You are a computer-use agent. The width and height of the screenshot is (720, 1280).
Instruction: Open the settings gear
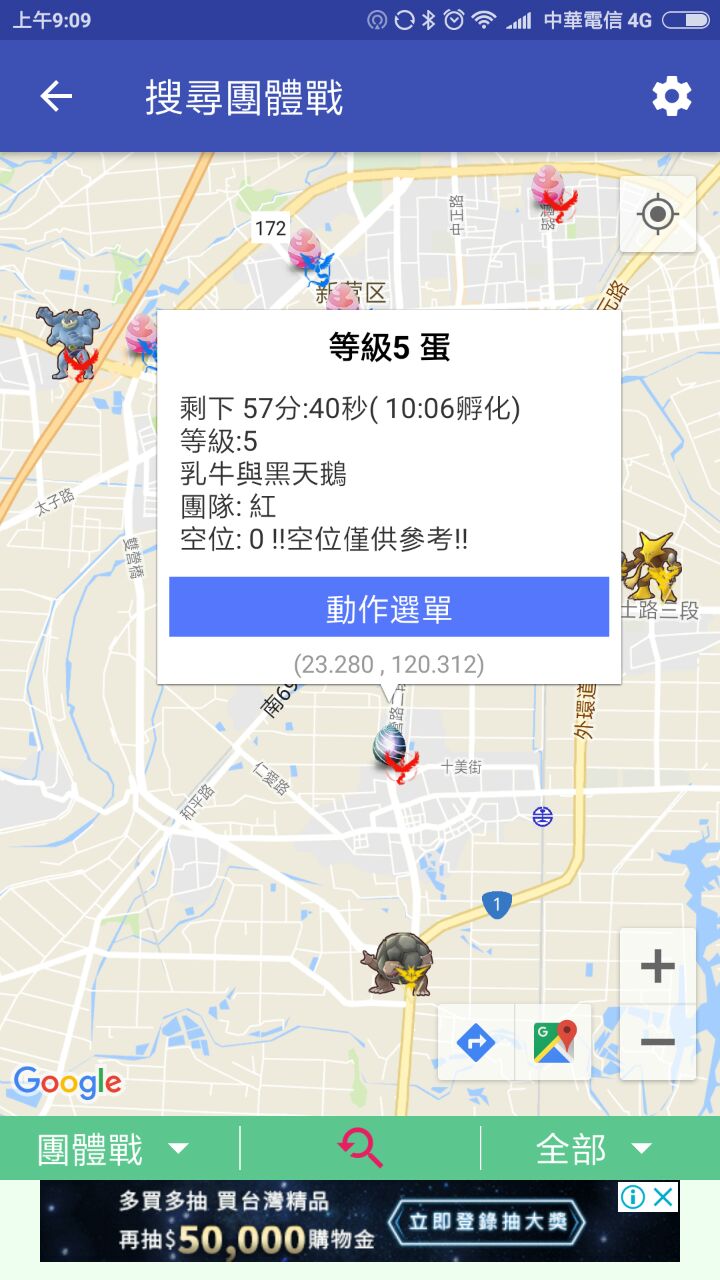tap(671, 97)
